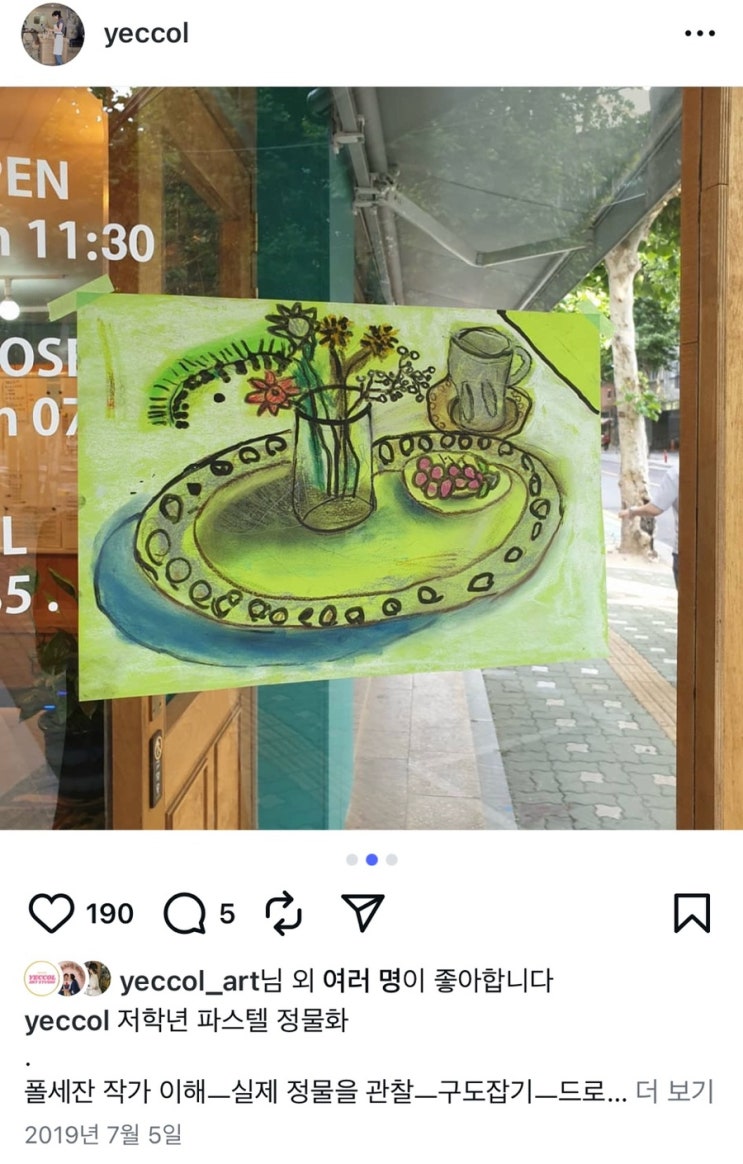Open the yeccol username in header

point(146,34)
